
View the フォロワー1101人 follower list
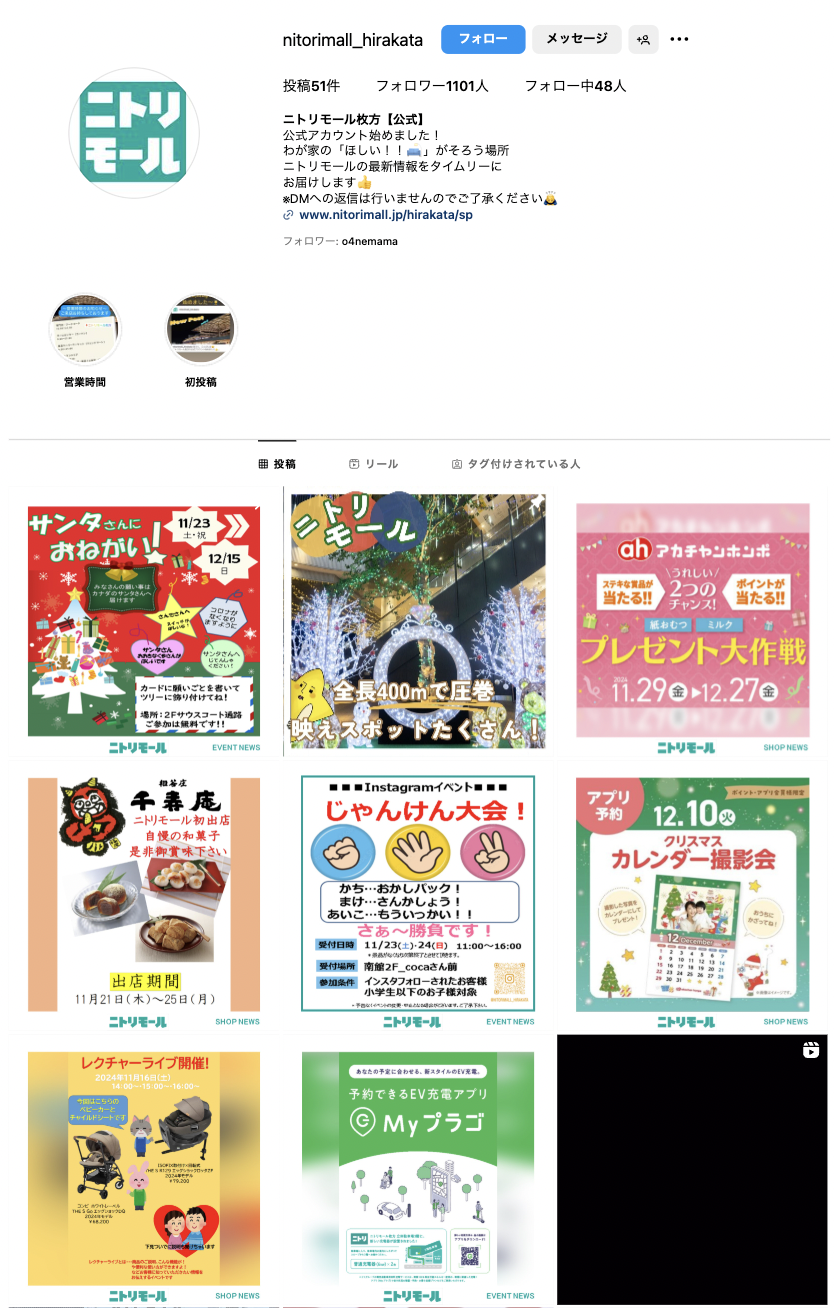click(432, 86)
